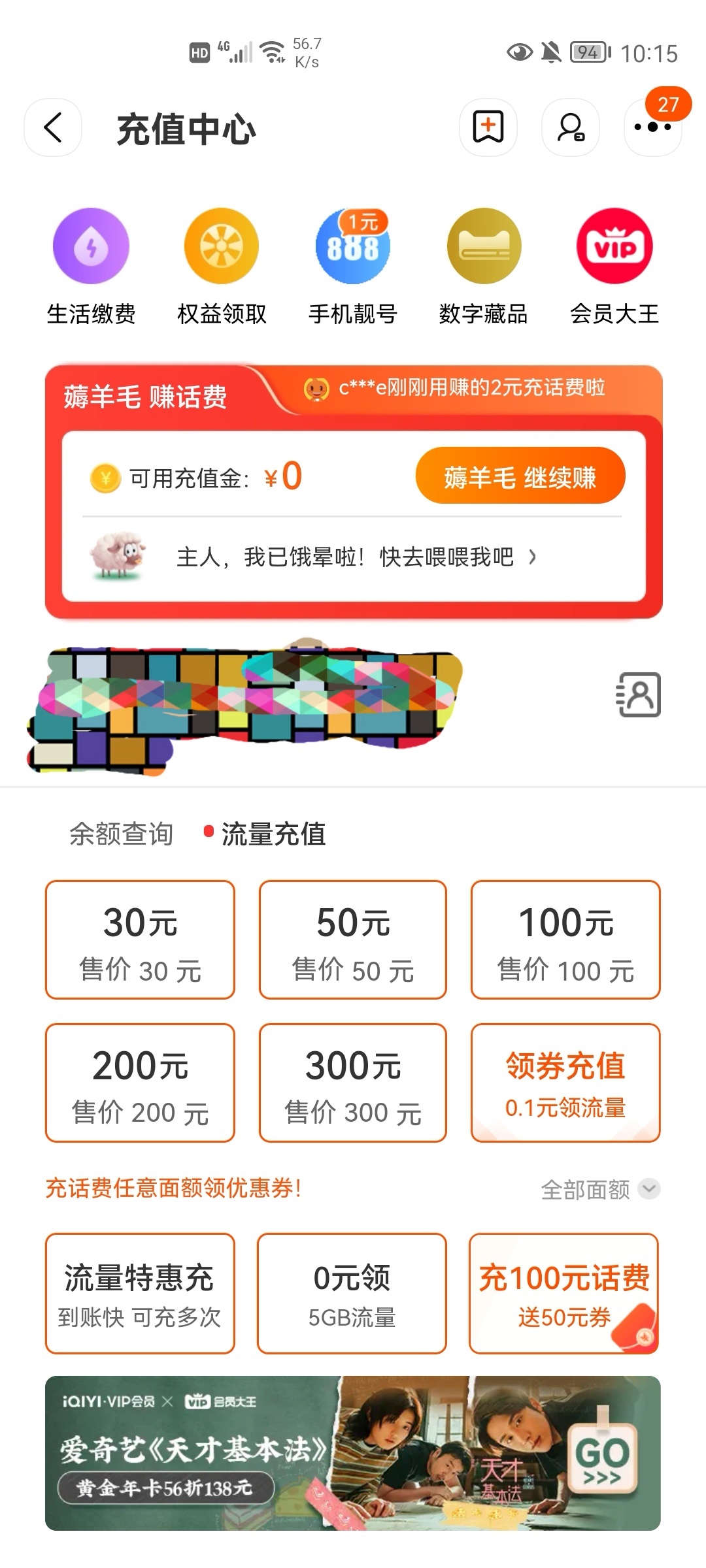
Task: Open the three-dot overflow menu
Action: 652,127
